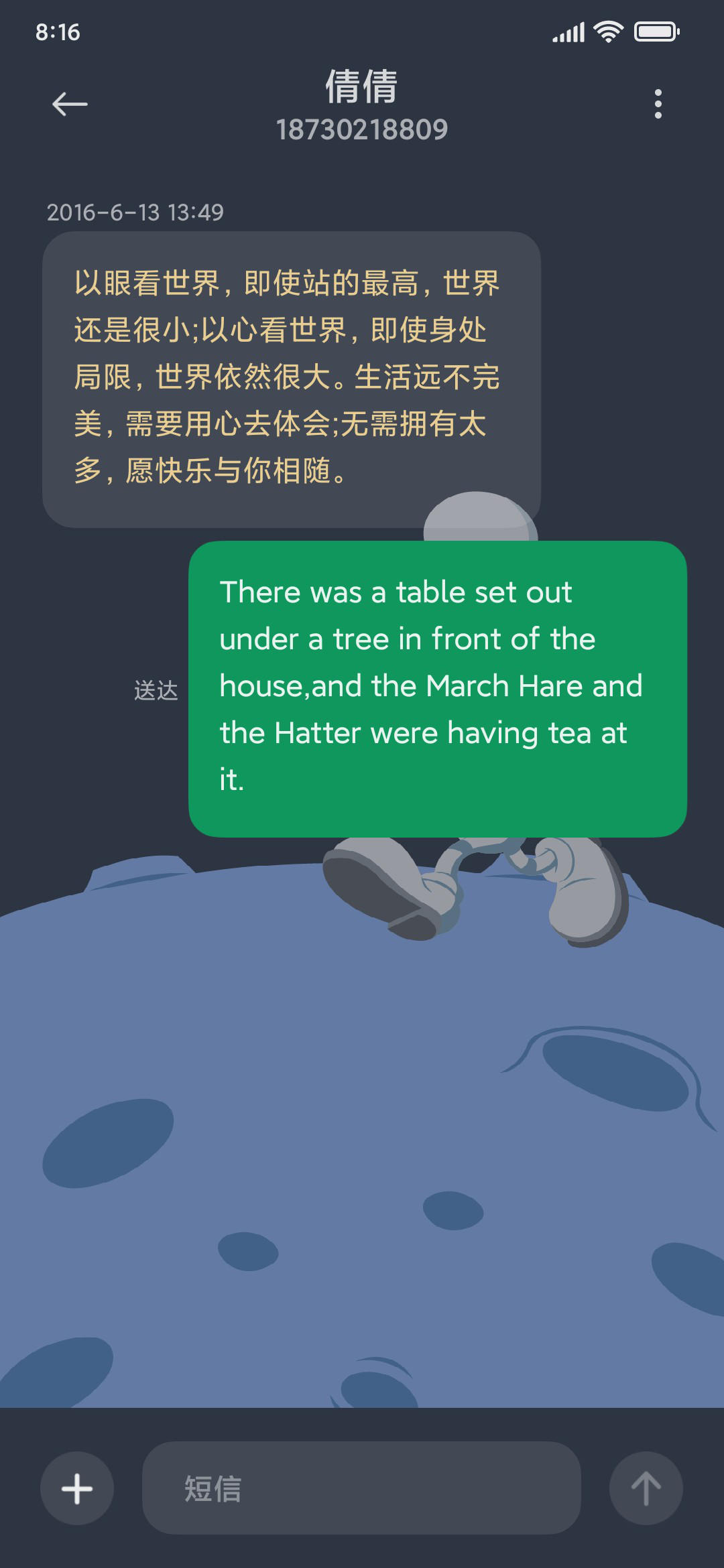The width and height of the screenshot is (724, 1568).
Task: Go back using the arrow icon
Action: (x=70, y=104)
